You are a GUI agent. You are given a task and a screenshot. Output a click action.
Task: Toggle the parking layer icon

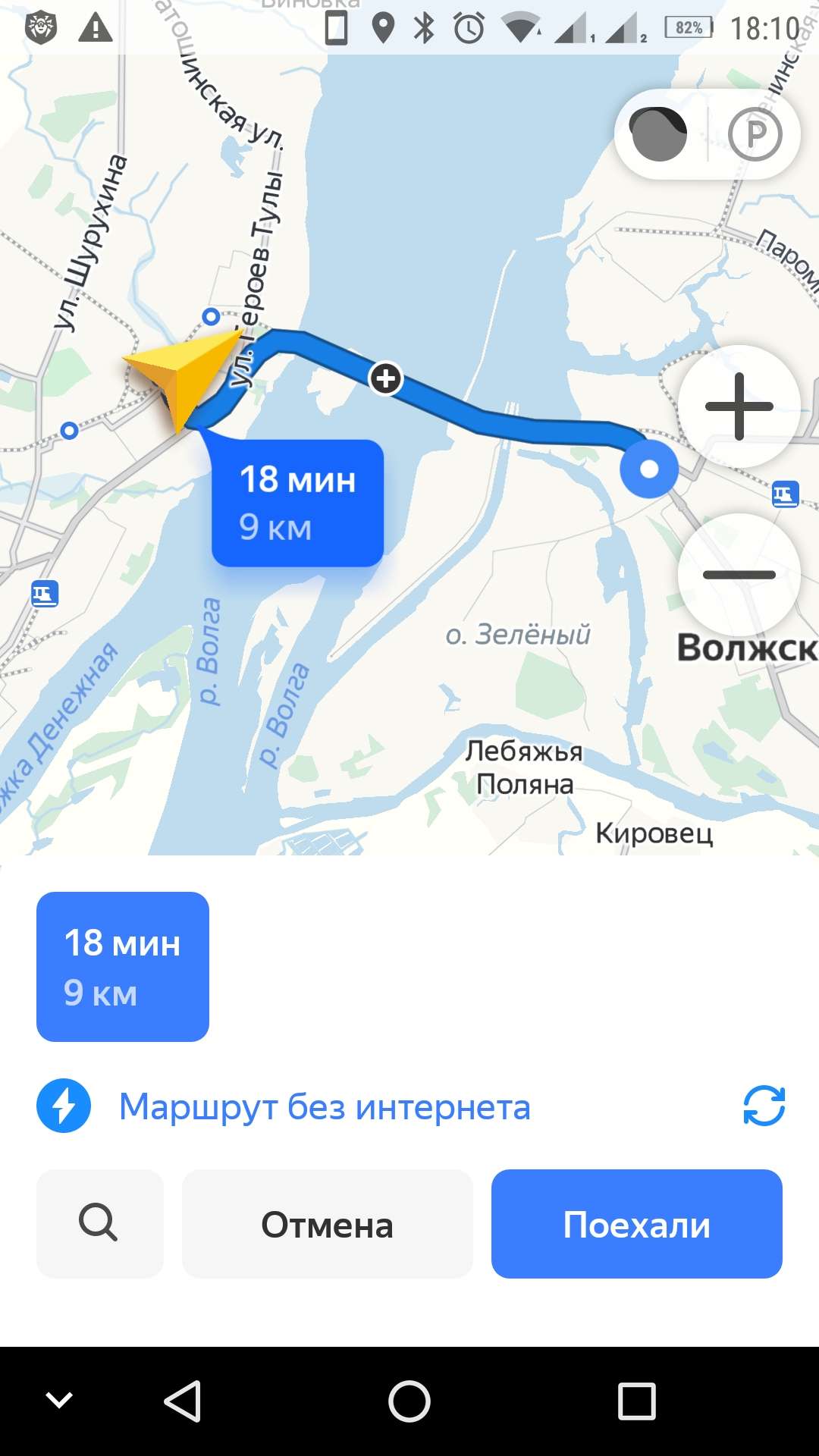[755, 134]
